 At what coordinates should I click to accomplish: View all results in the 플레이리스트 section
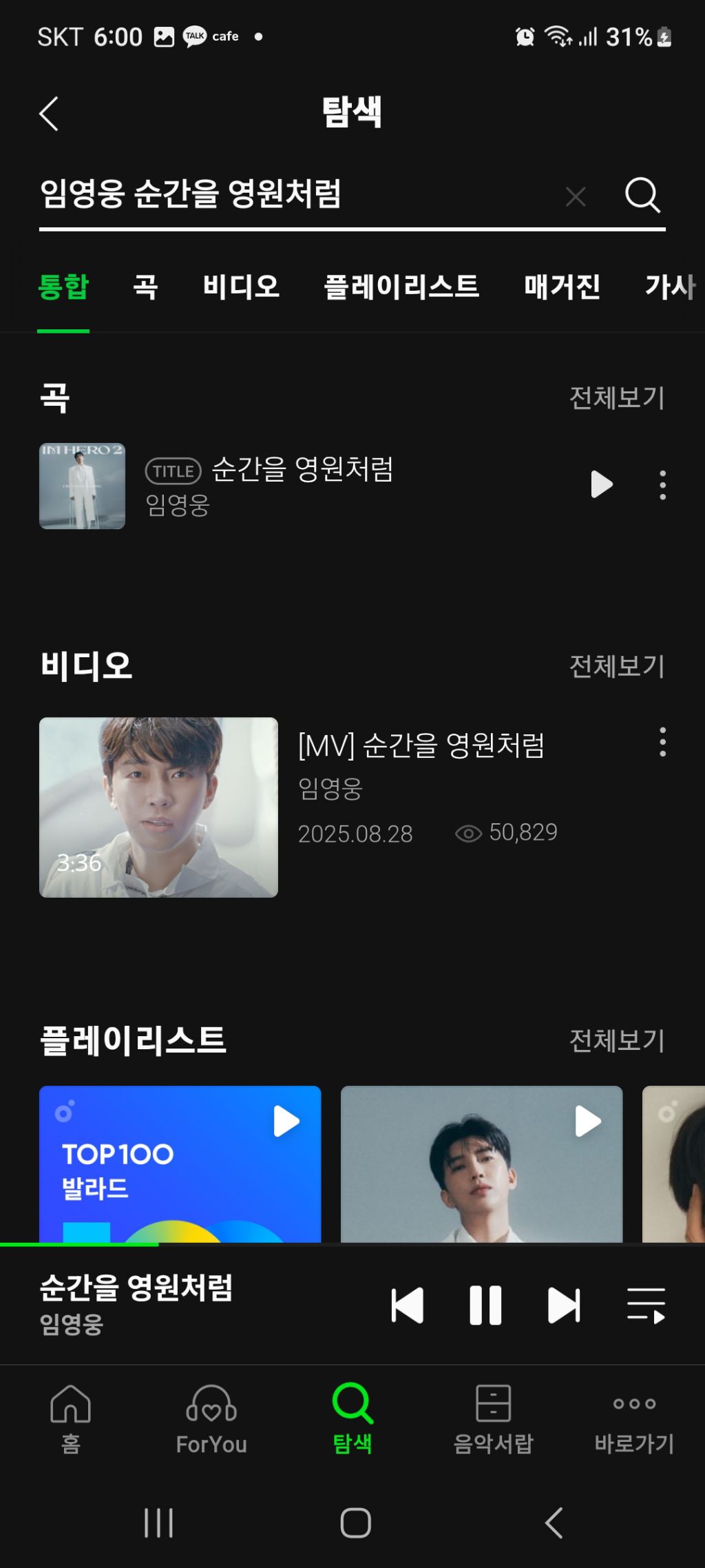(x=616, y=1040)
